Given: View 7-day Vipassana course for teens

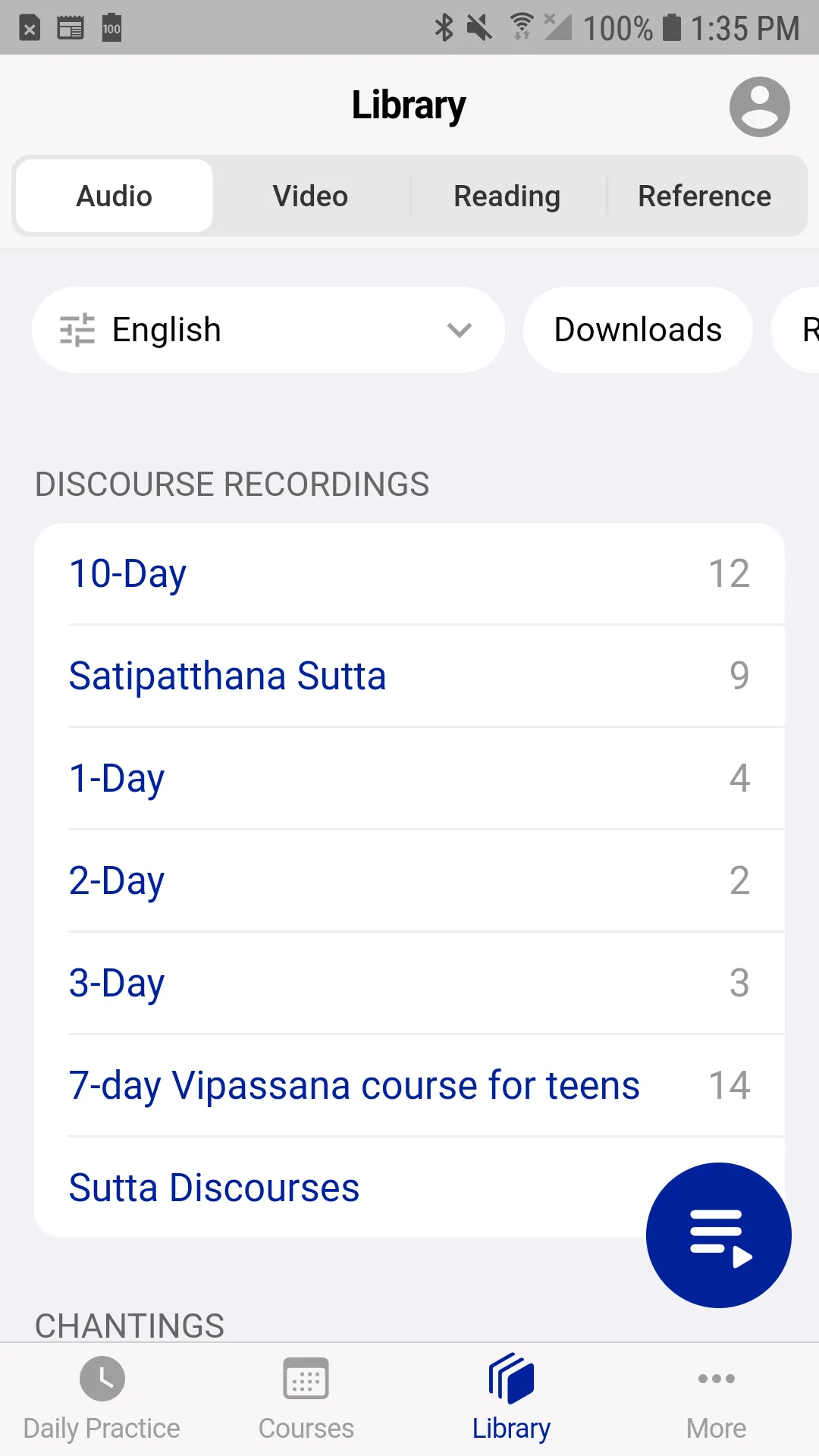Looking at the screenshot, I should coord(353,1084).
